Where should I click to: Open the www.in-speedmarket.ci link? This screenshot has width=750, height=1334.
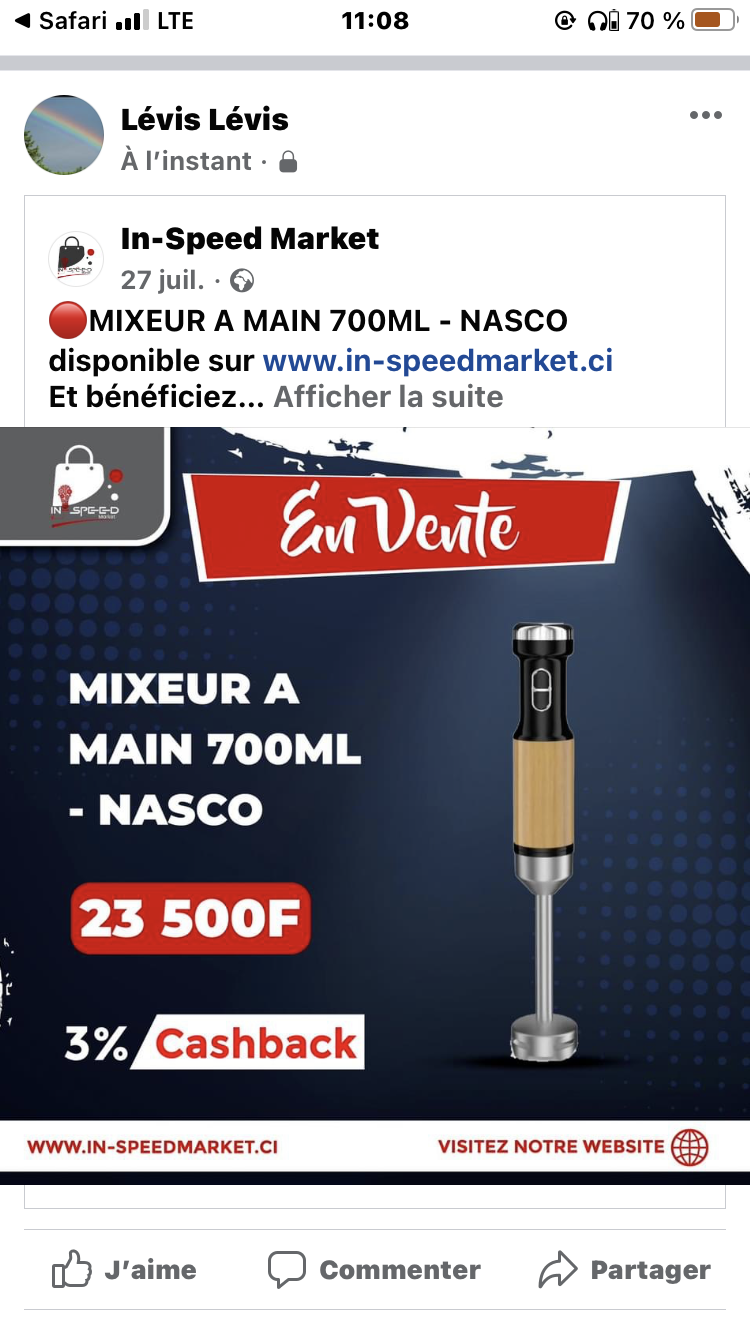438,359
